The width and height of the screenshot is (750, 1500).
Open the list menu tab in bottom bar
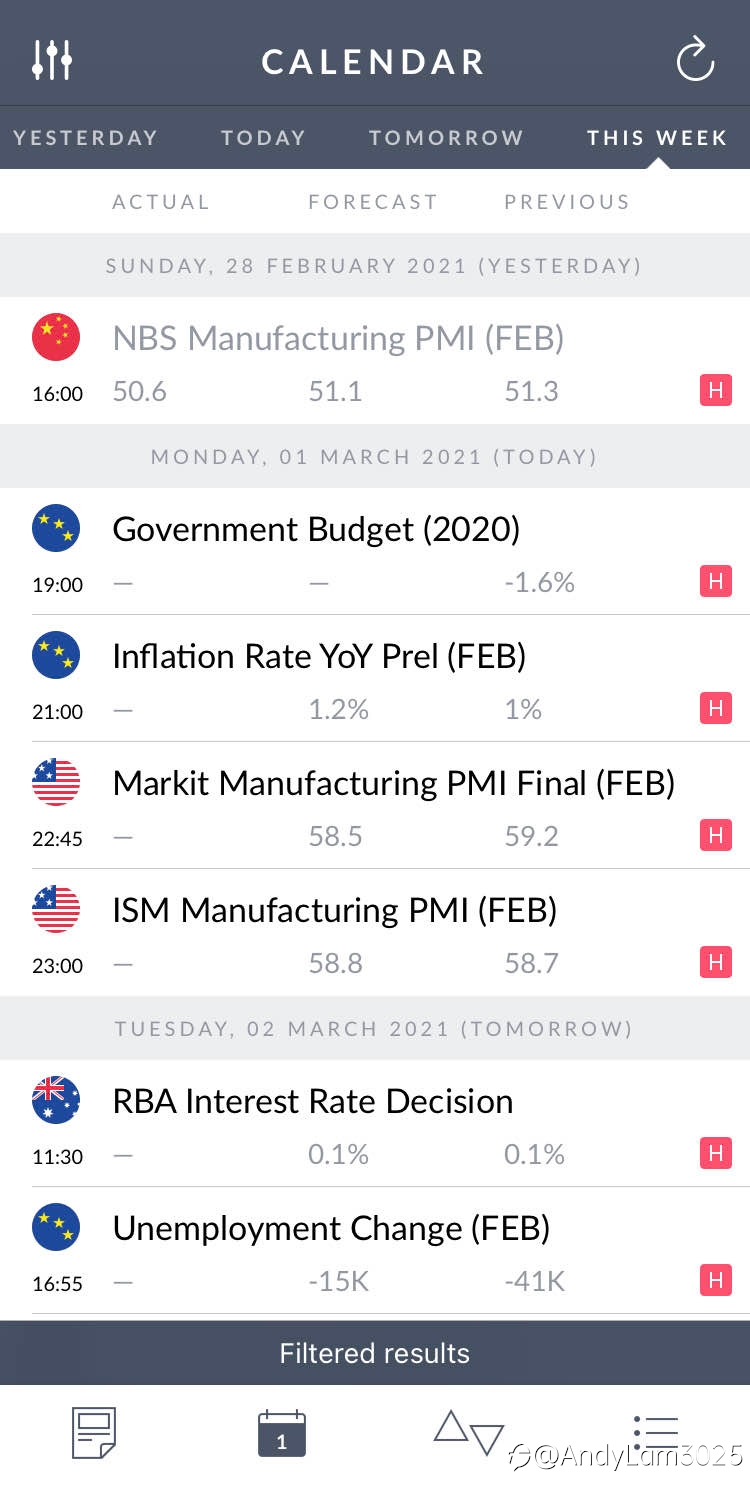pos(656,1432)
